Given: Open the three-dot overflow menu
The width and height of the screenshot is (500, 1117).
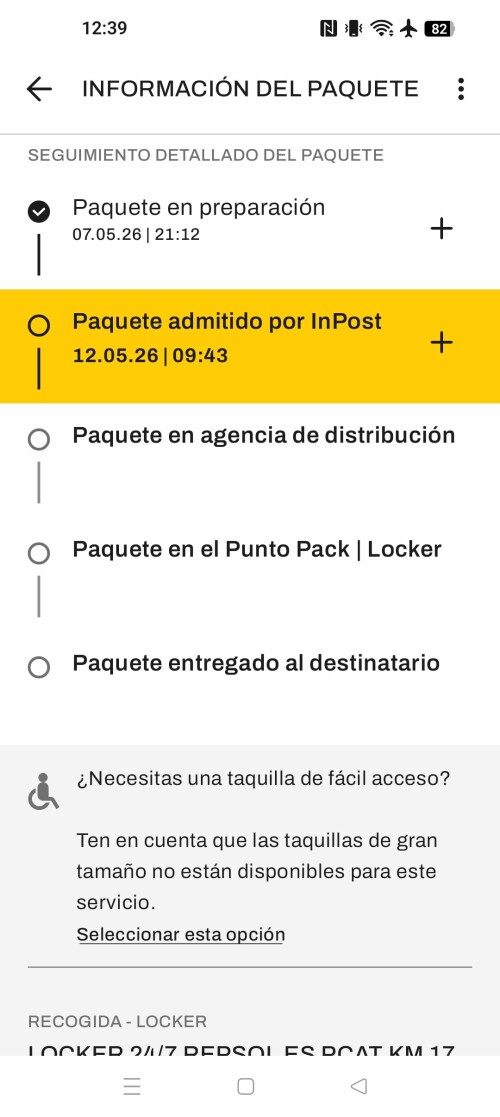Looking at the screenshot, I should coord(461,89).
